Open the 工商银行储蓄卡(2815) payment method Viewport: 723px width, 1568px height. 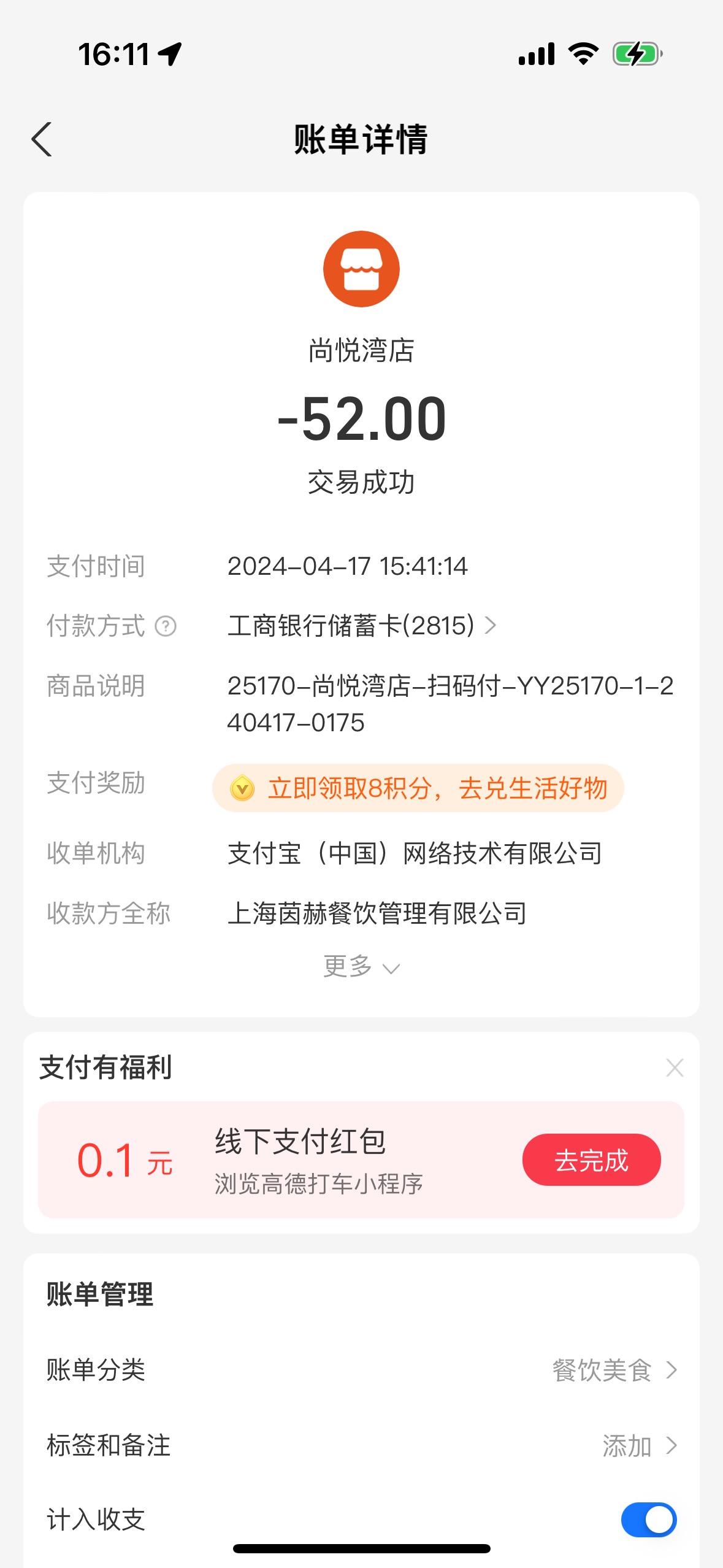362,626
